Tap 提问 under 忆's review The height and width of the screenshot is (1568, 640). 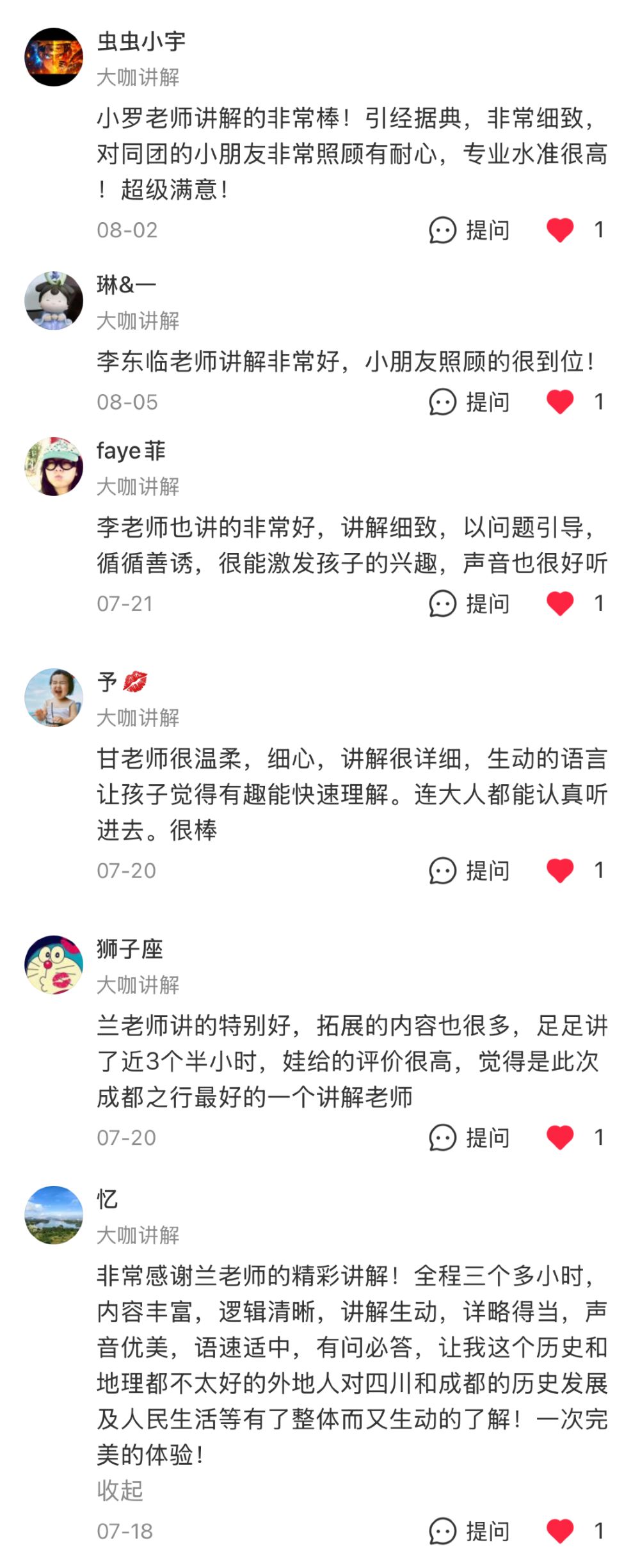469,1532
